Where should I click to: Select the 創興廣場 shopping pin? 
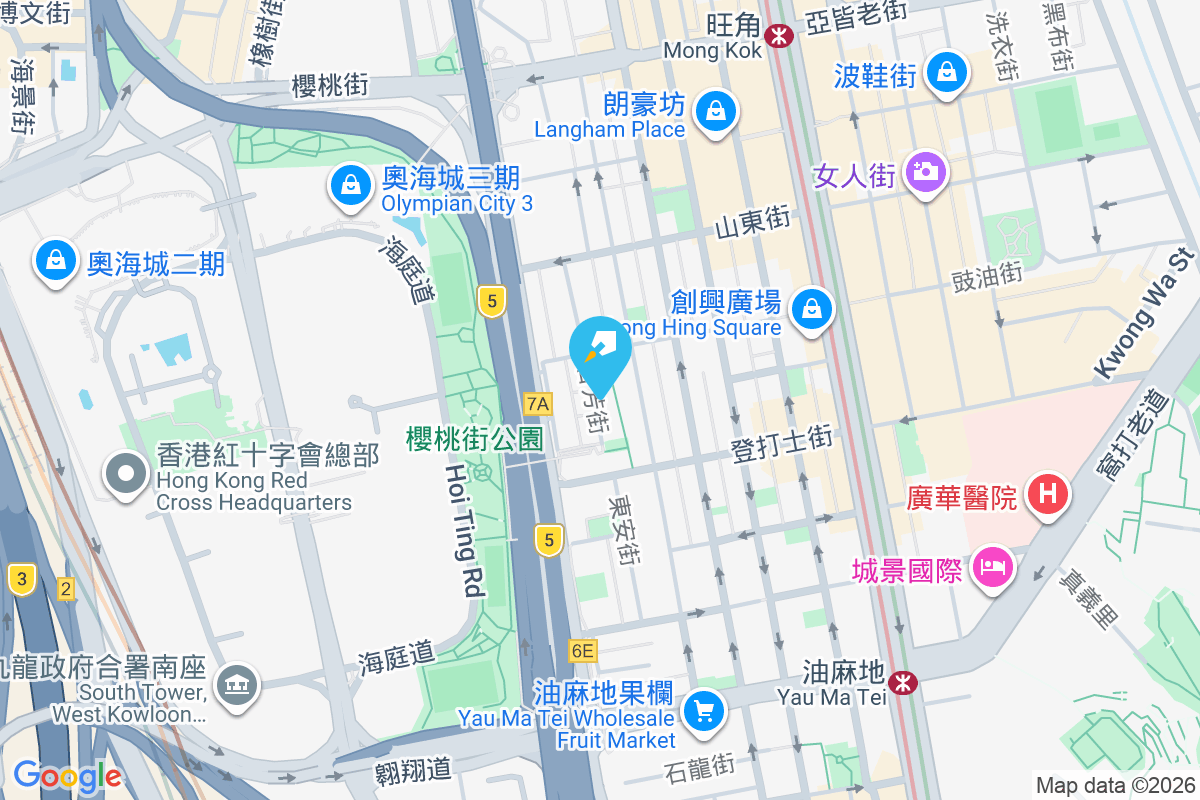pos(811,309)
